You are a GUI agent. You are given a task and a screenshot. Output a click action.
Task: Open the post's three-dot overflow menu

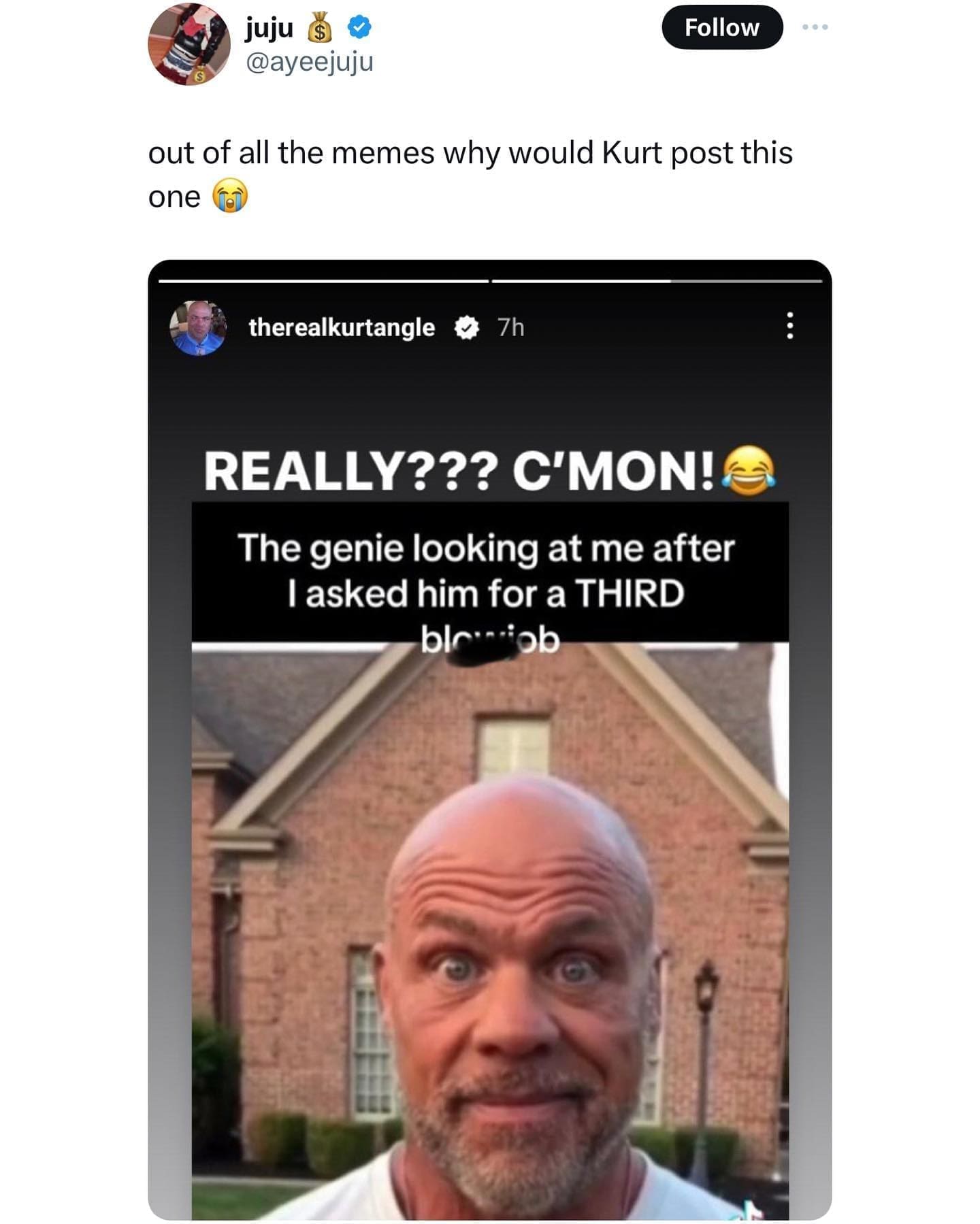[815, 27]
